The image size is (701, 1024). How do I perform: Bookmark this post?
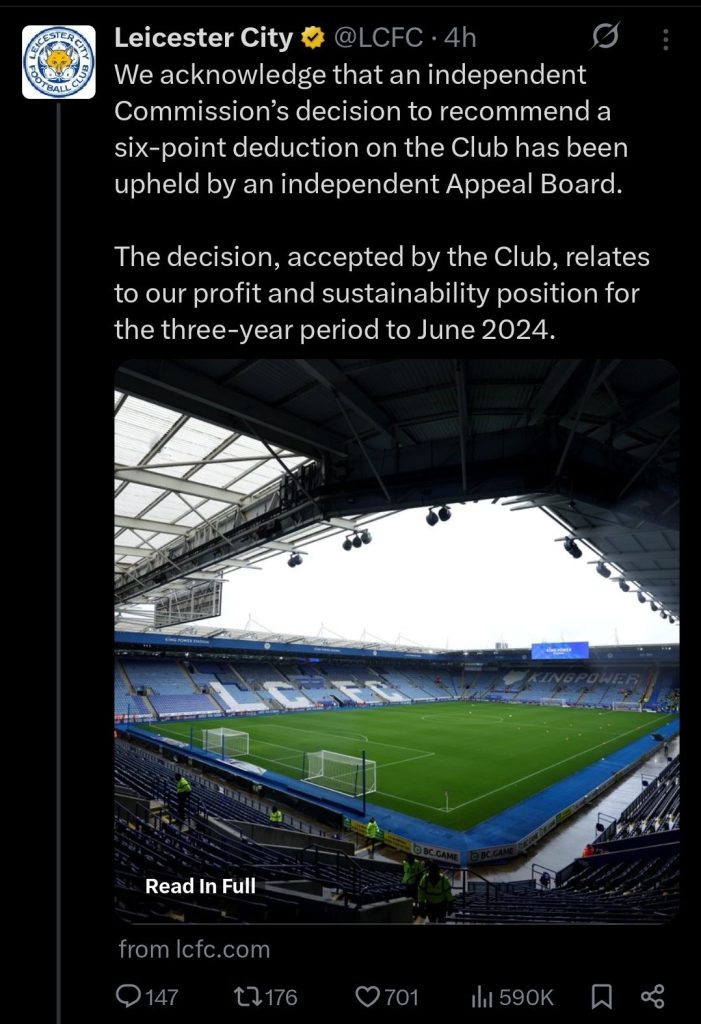tap(602, 996)
